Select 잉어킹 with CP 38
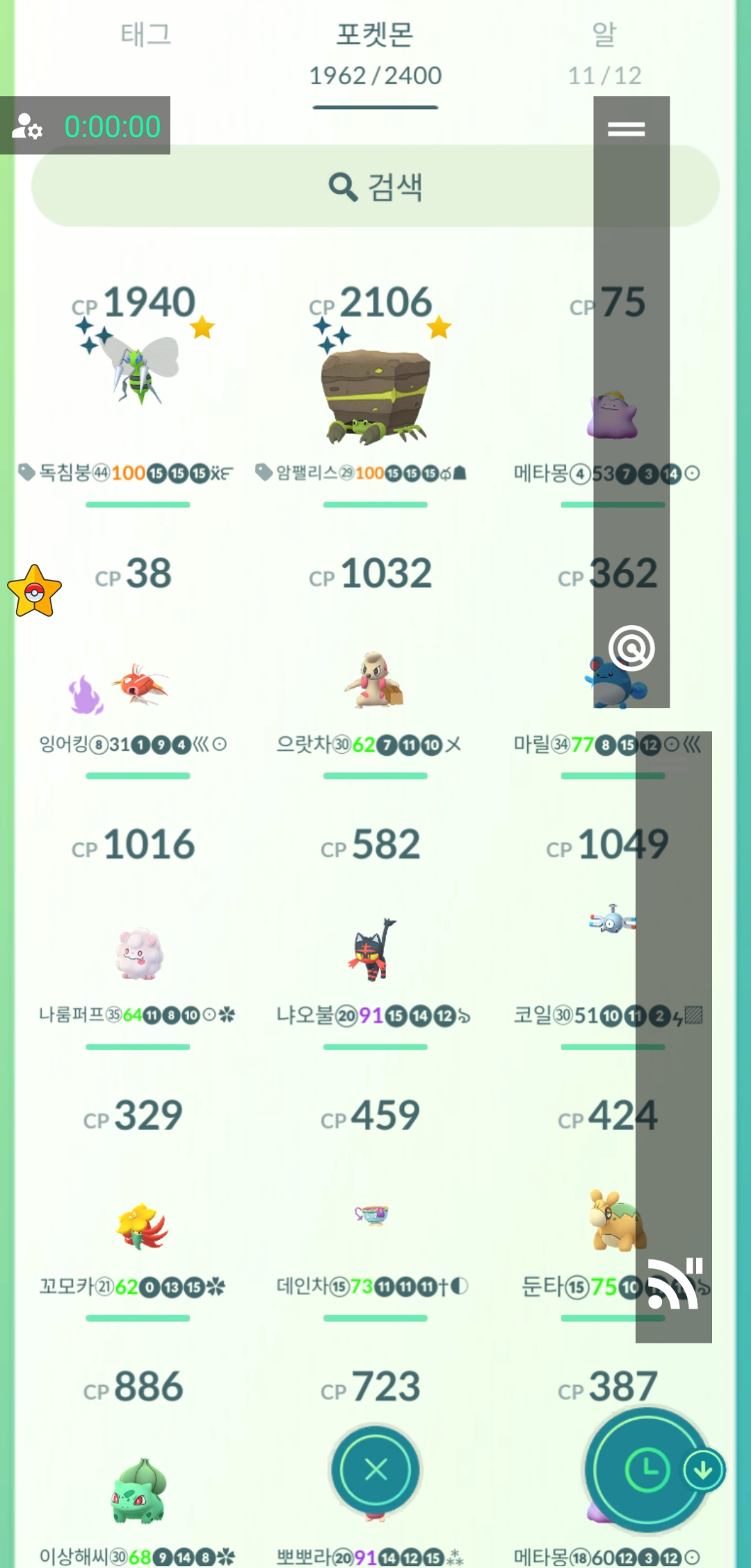This screenshot has height=1568, width=751. (x=139, y=685)
